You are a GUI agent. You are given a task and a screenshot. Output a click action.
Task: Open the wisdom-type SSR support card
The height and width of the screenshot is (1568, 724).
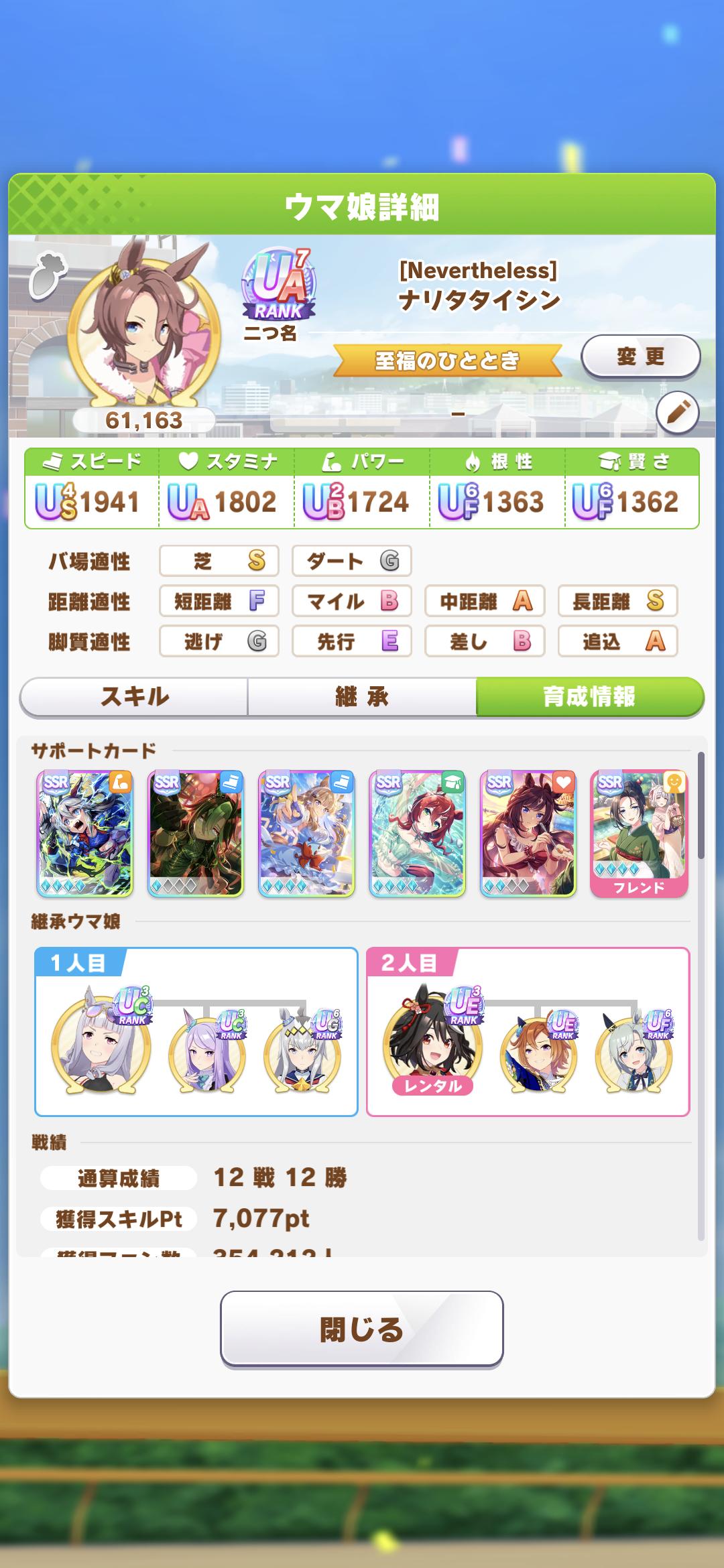click(417, 834)
